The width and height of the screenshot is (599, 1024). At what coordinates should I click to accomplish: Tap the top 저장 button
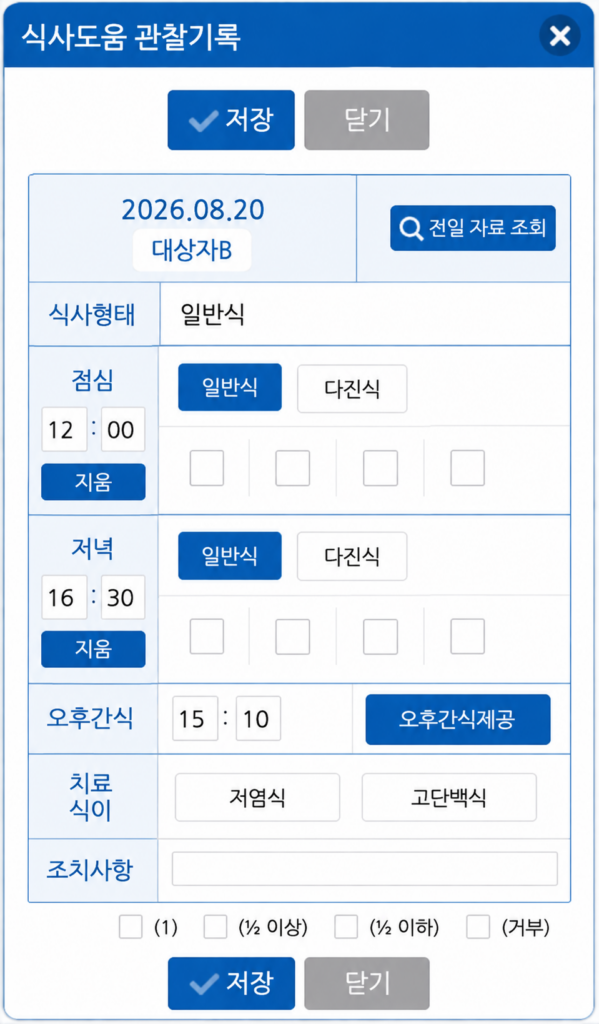click(x=231, y=120)
